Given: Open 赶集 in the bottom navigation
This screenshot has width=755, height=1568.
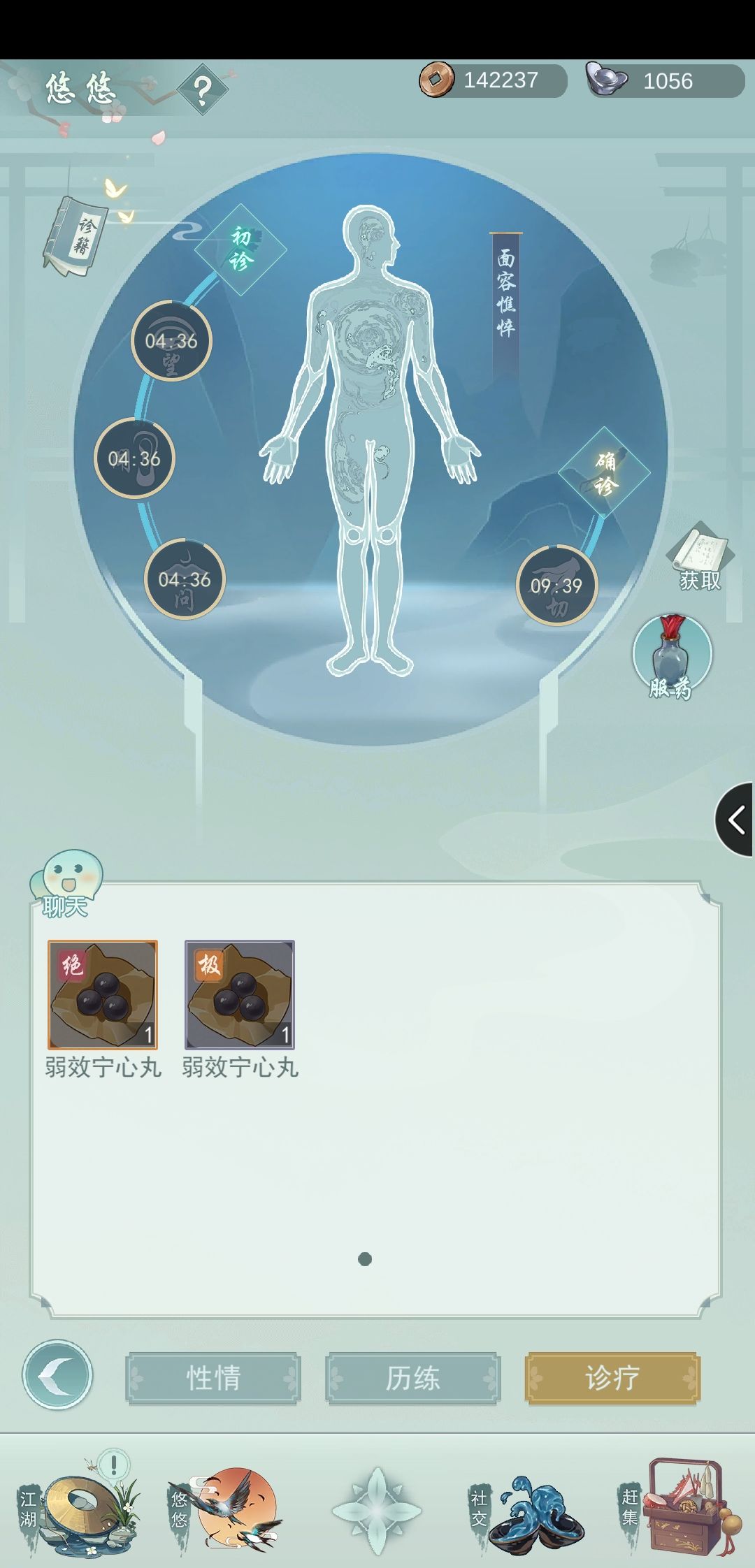Looking at the screenshot, I should (679, 1507).
